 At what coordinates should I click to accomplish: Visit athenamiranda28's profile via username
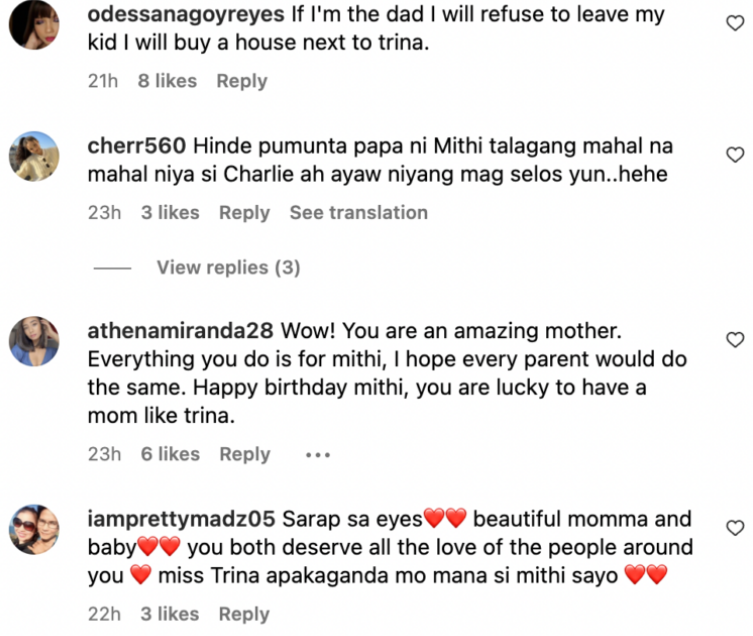(x=181, y=330)
